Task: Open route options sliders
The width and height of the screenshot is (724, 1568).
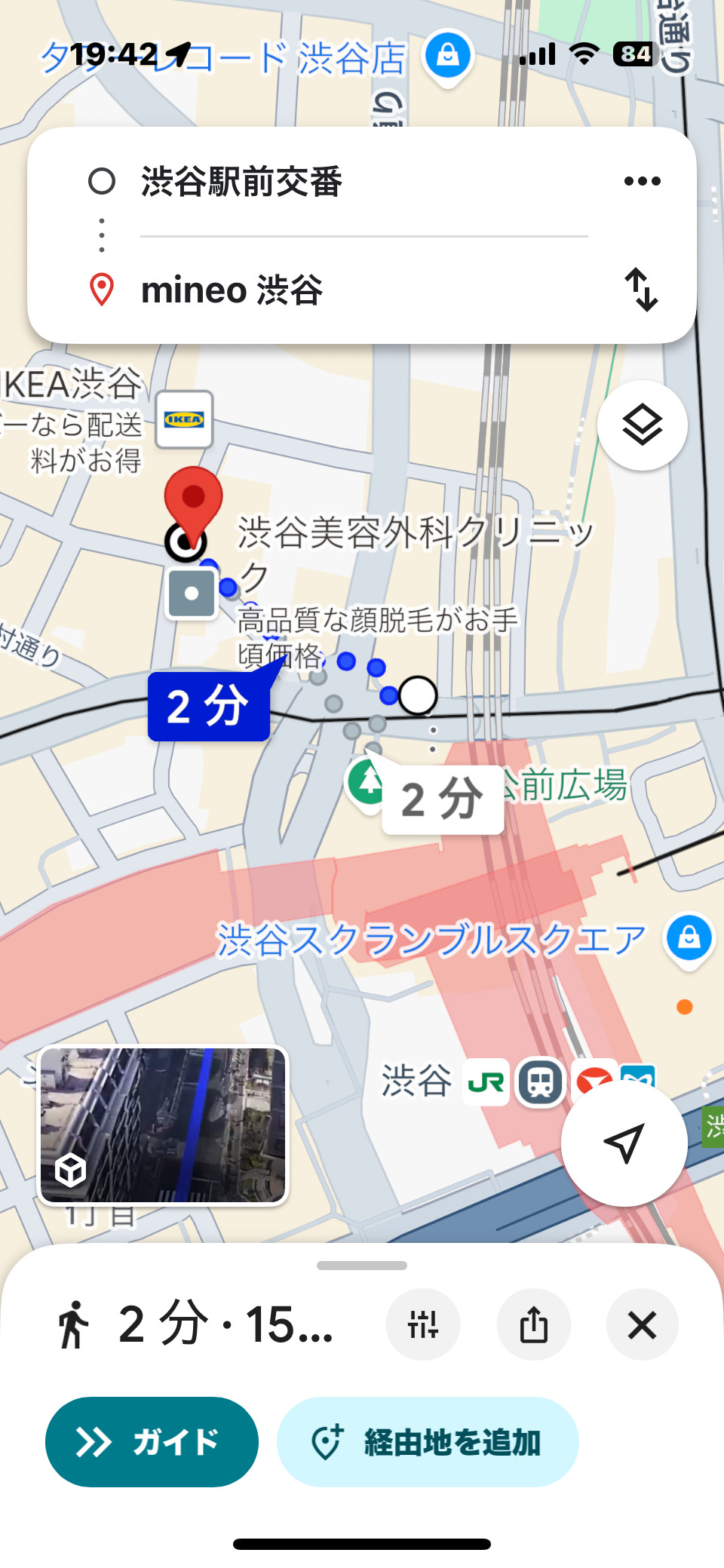Action: point(423,1324)
